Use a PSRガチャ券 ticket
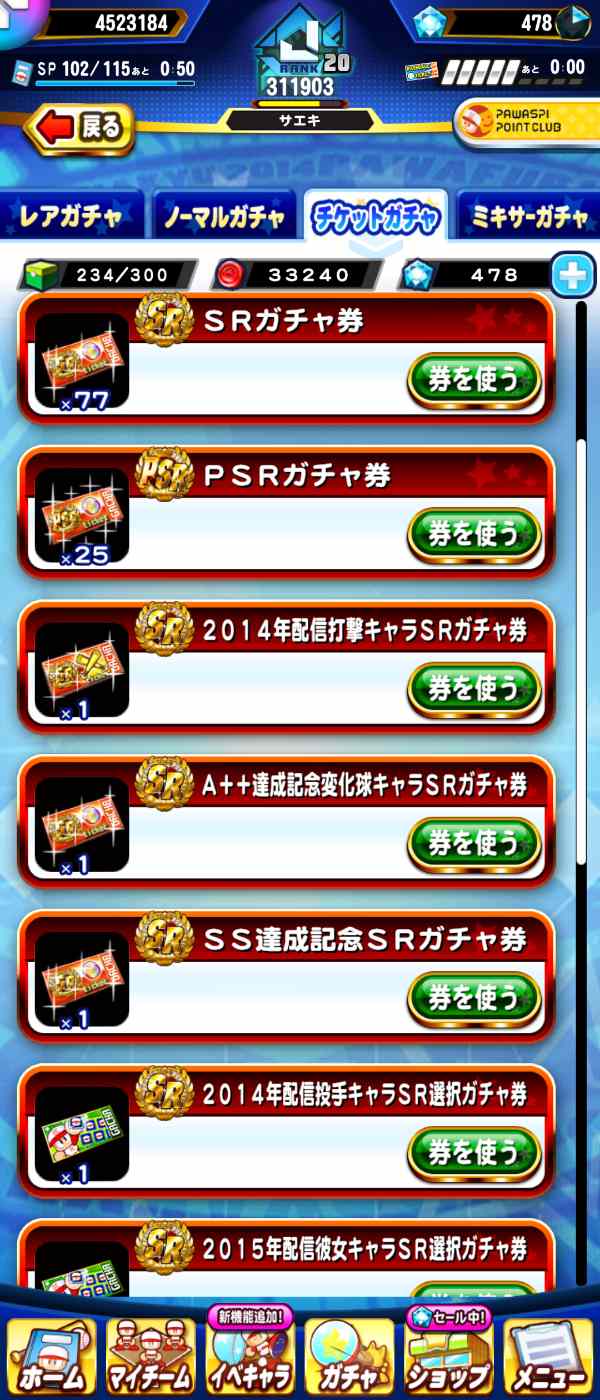 tap(473, 534)
